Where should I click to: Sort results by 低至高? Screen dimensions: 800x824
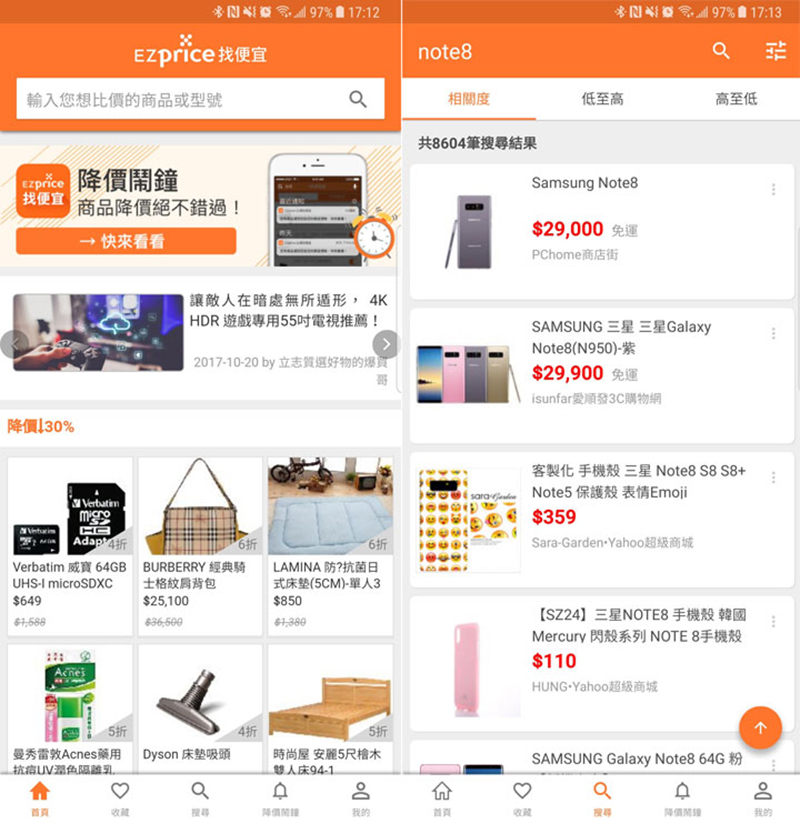[x=602, y=99]
